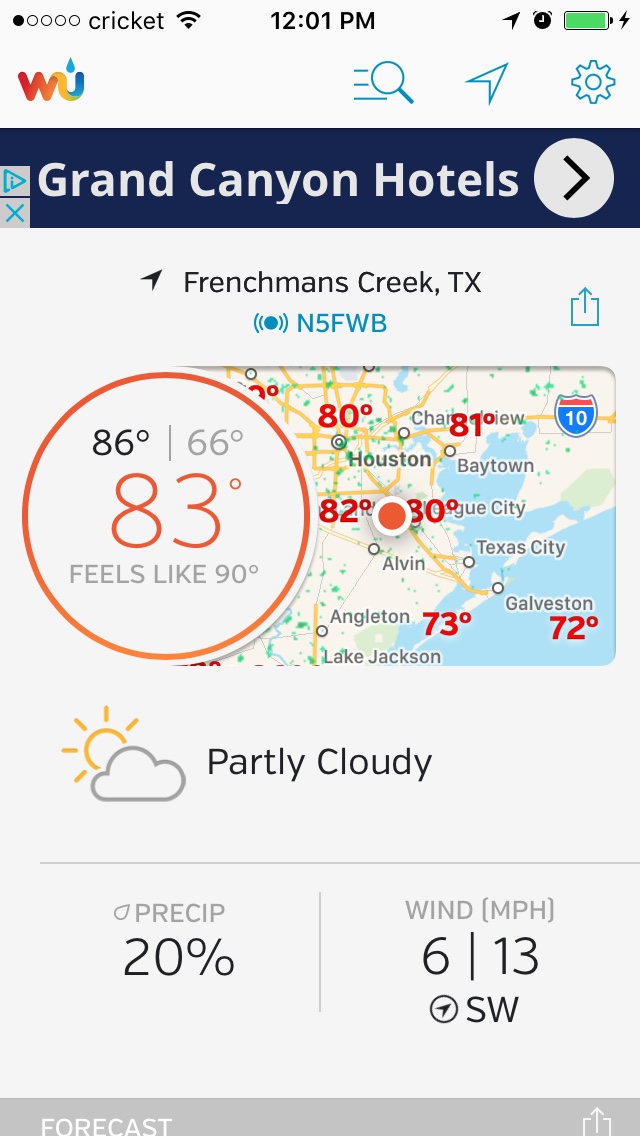This screenshot has width=640, height=1136.
Task: Select weather station N5FWB
Action: click(320, 324)
